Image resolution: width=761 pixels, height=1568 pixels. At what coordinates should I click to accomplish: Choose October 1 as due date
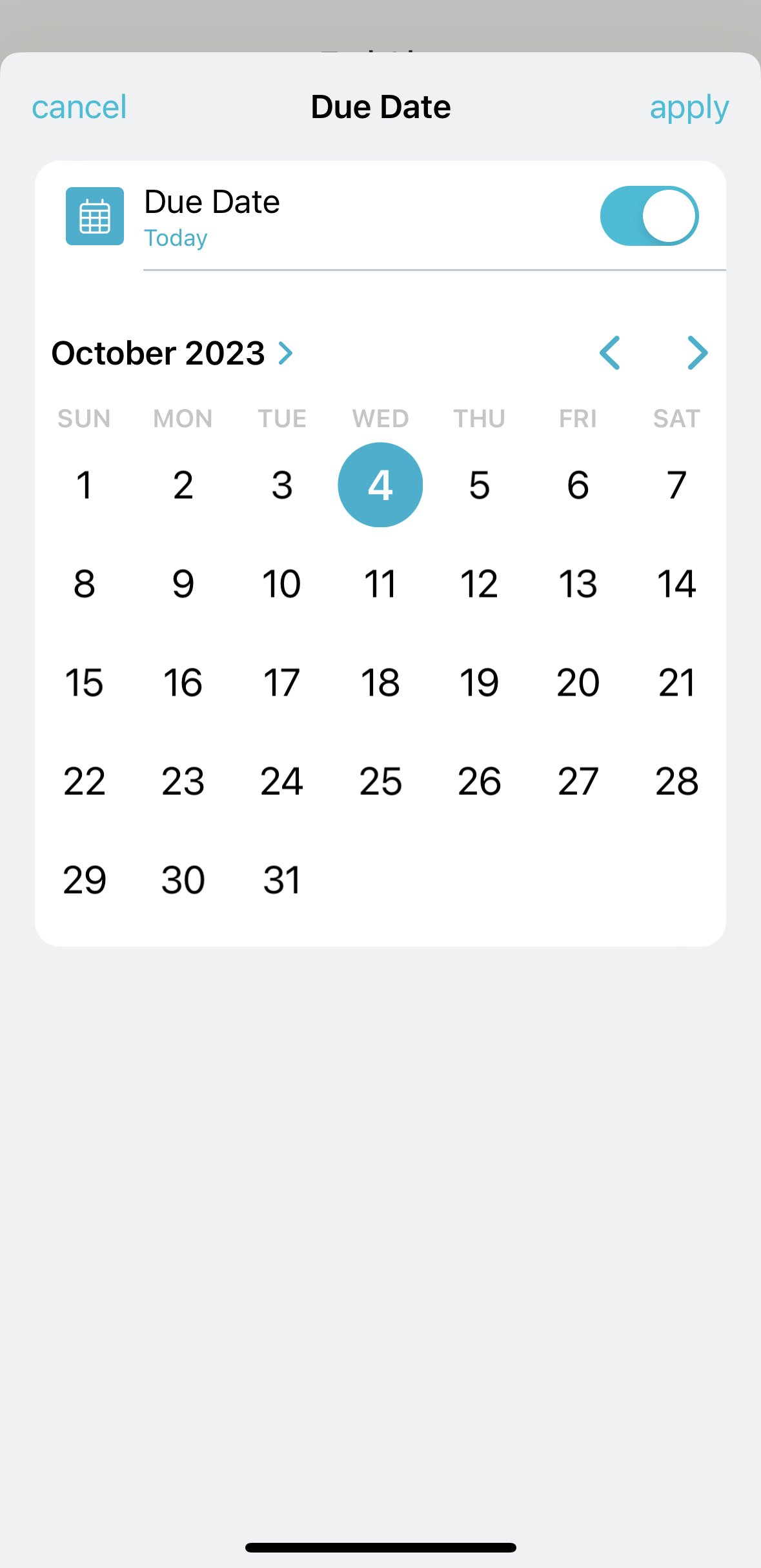point(84,485)
